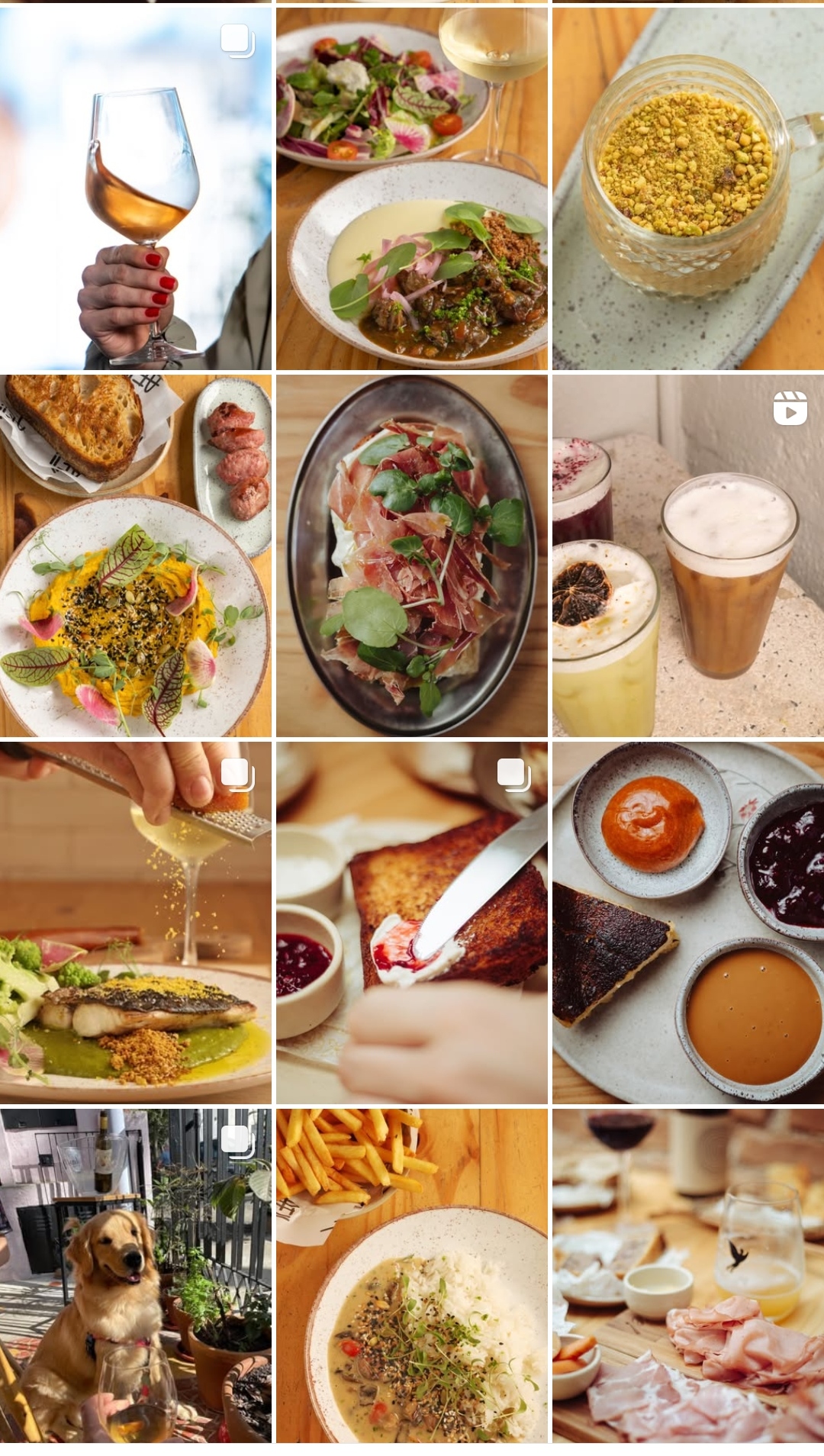Image resolution: width=824 pixels, height=1456 pixels.
Task: Open the golden retriever post
Action: pos(136,1275)
